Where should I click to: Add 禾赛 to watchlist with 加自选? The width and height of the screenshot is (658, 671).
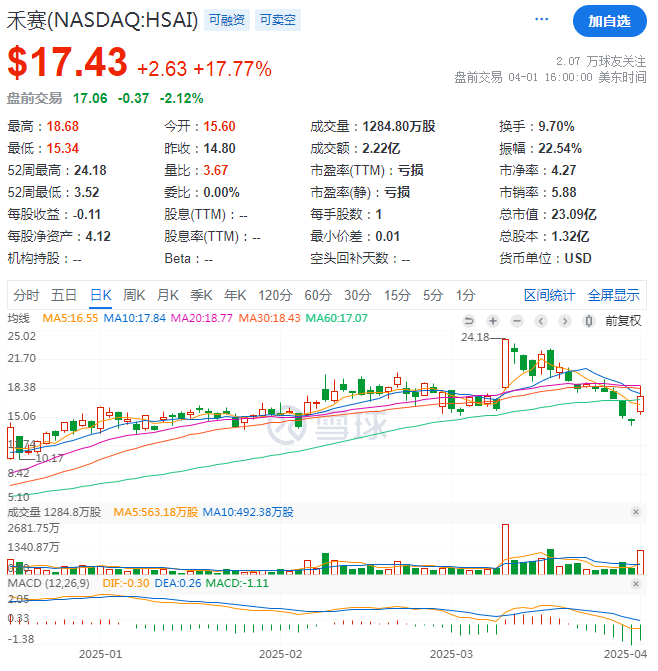tap(609, 21)
